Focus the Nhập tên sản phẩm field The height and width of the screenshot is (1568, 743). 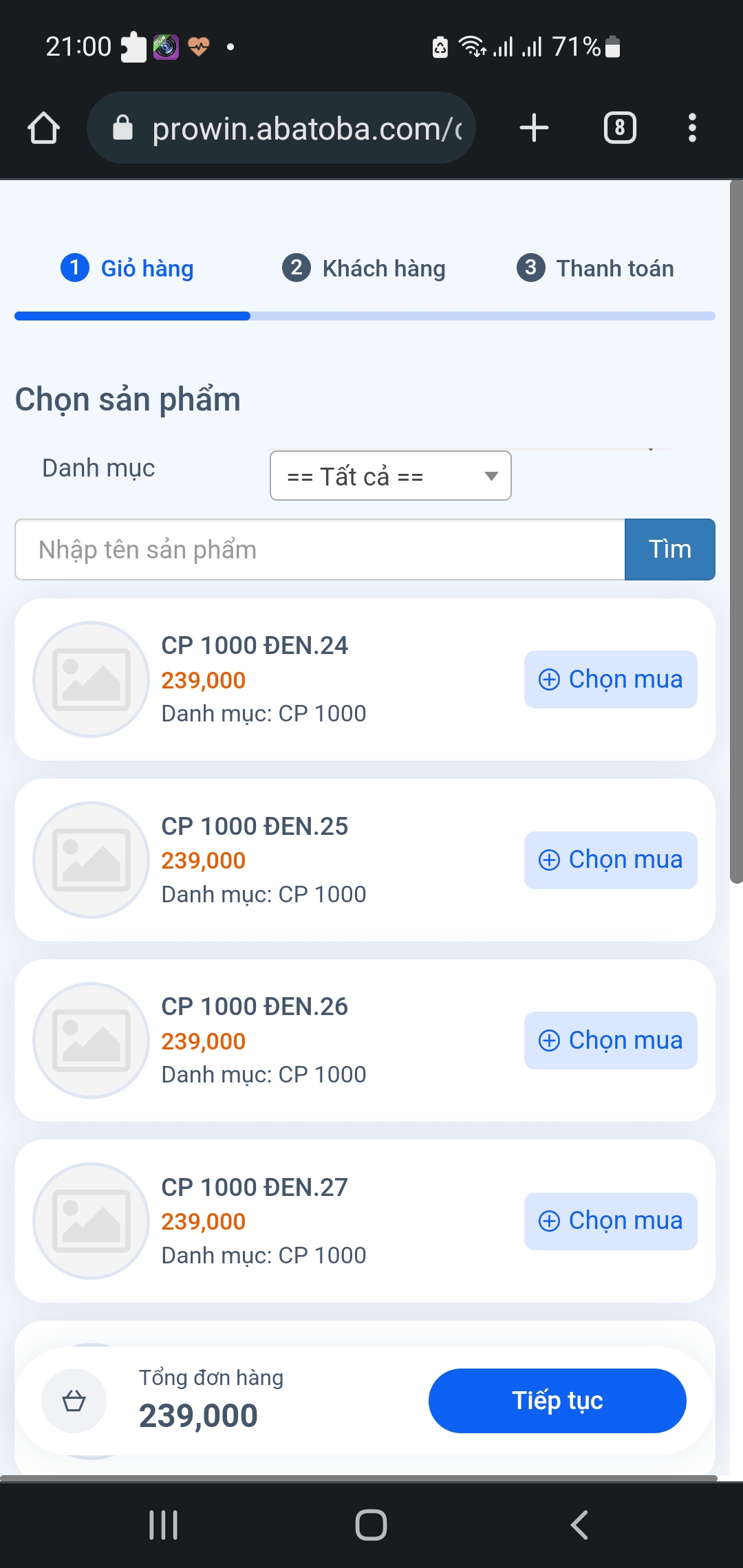(x=320, y=549)
